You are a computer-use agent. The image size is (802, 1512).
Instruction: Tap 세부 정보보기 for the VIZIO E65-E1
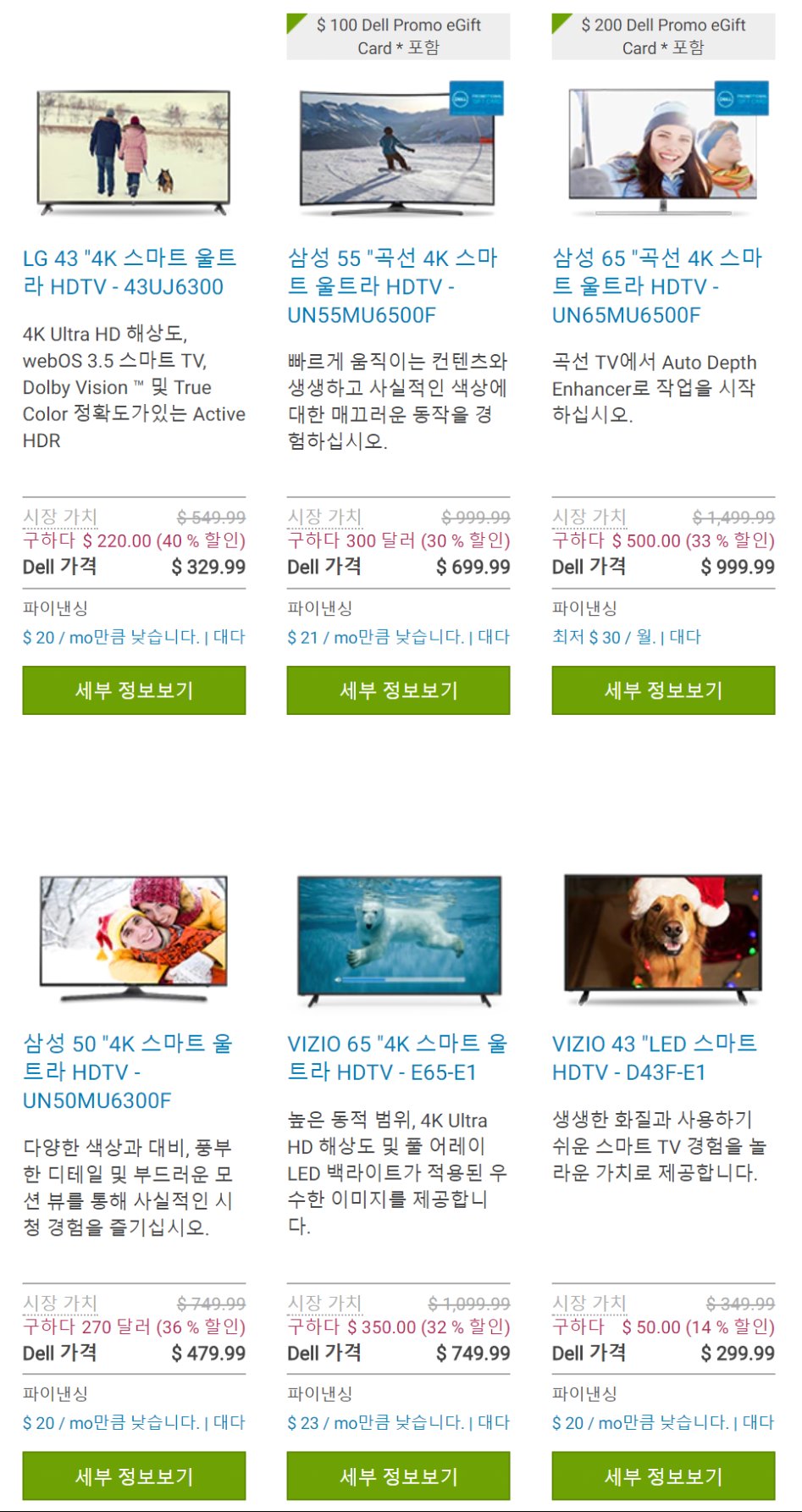[x=398, y=1476]
